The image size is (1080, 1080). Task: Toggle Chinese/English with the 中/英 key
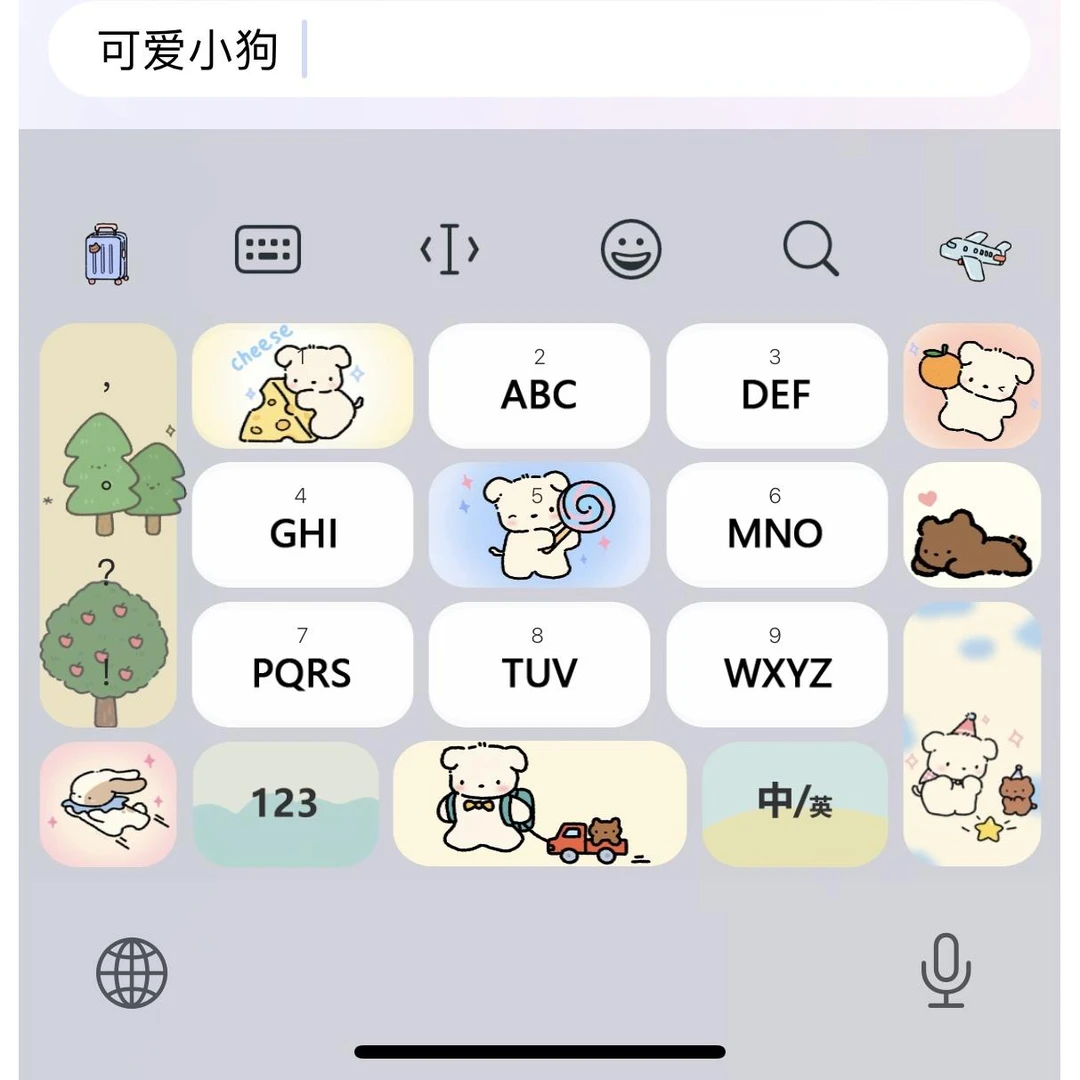795,803
